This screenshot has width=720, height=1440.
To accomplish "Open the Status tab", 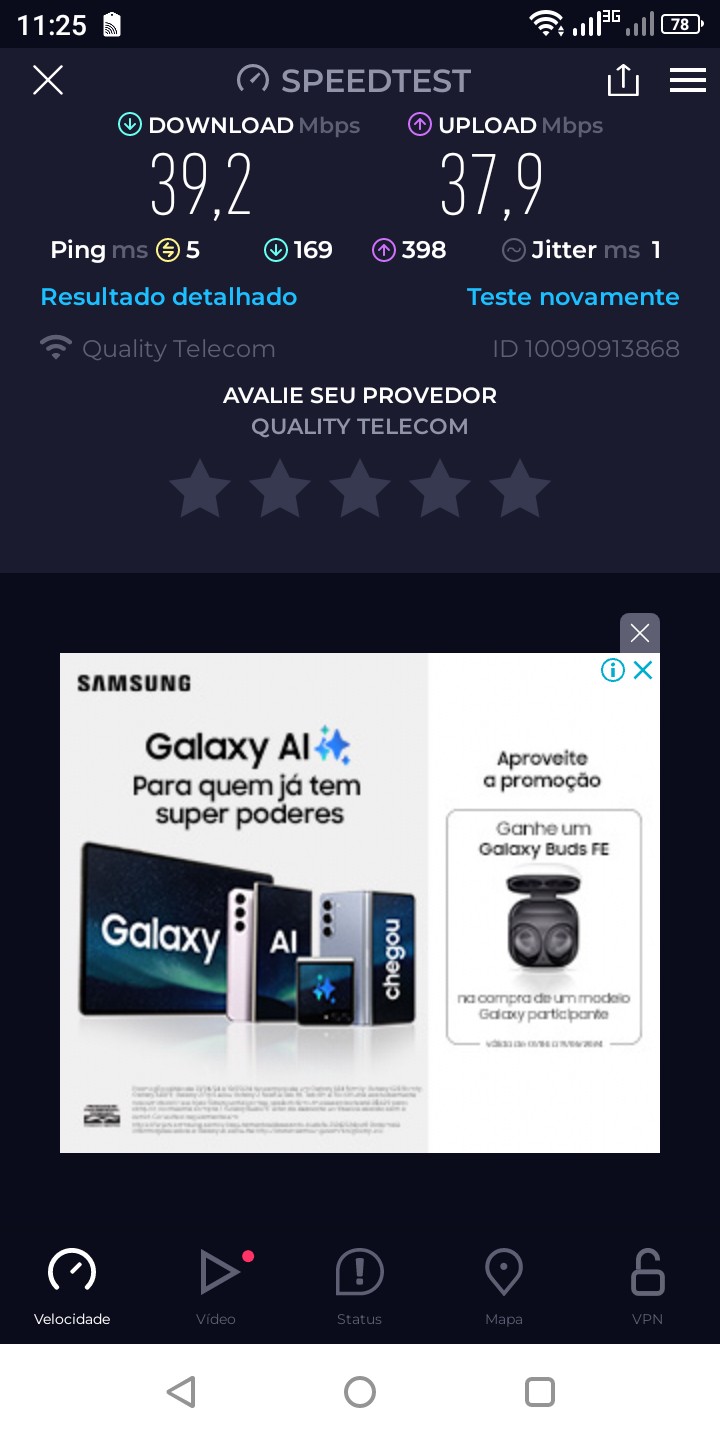I will pyautogui.click(x=360, y=1287).
